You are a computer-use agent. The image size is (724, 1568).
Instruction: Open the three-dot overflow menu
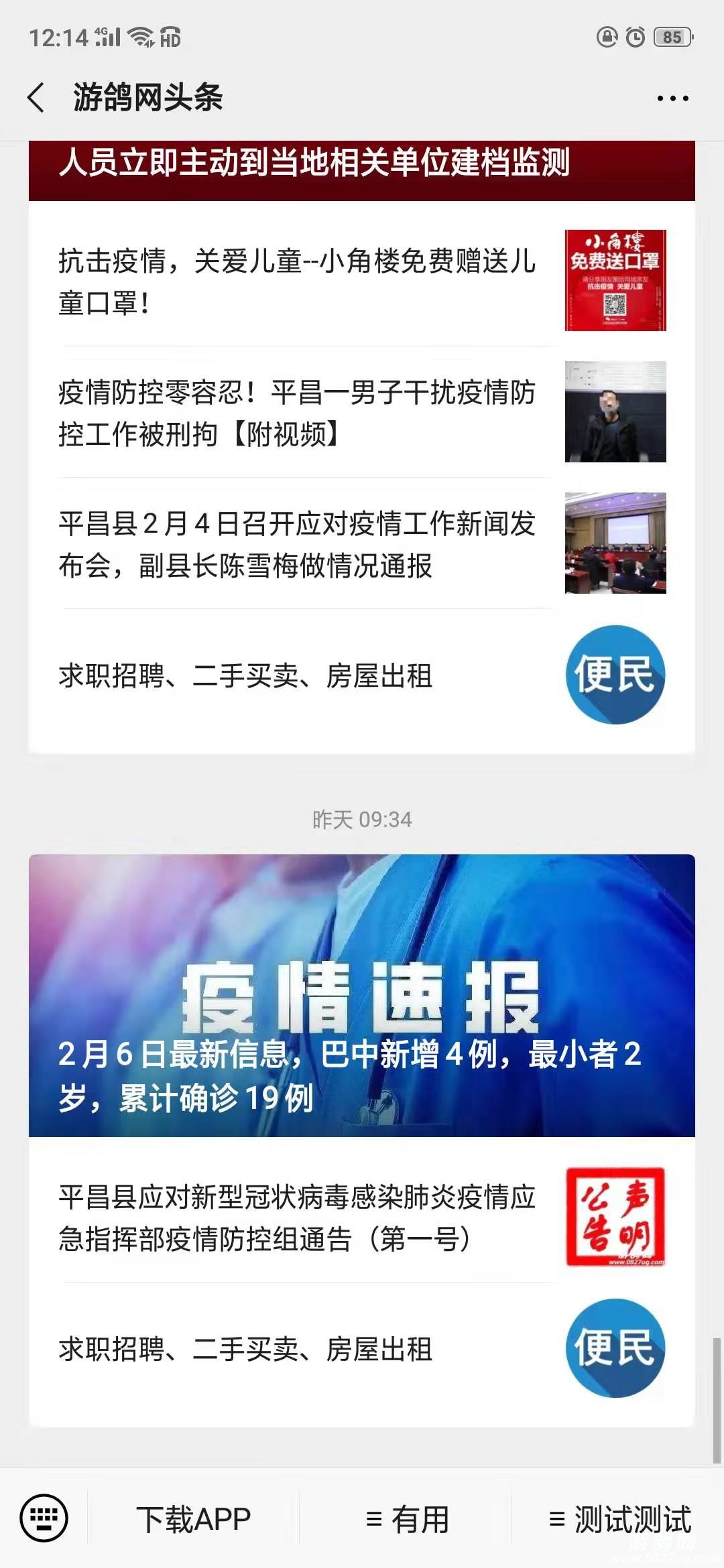672,99
